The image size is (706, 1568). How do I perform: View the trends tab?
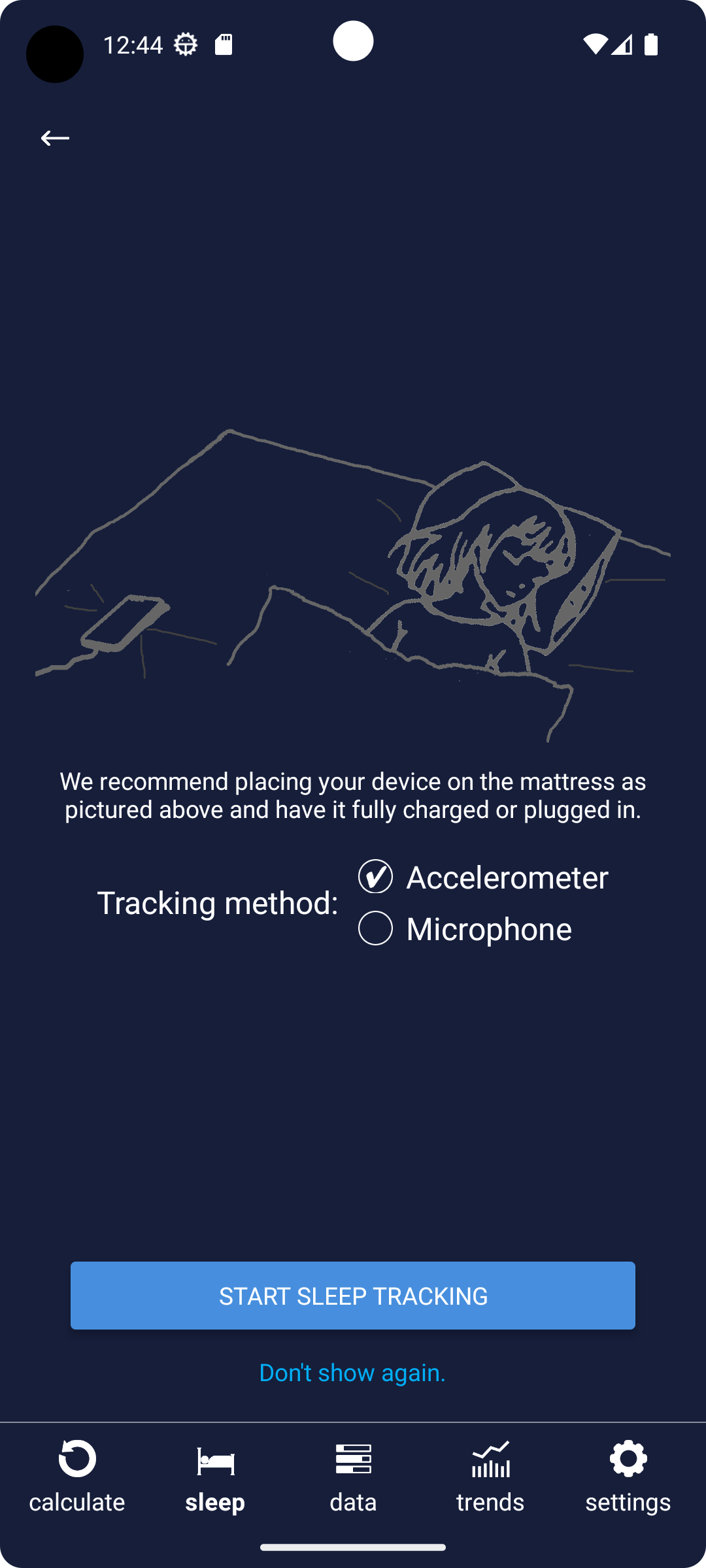pyautogui.click(x=490, y=1477)
